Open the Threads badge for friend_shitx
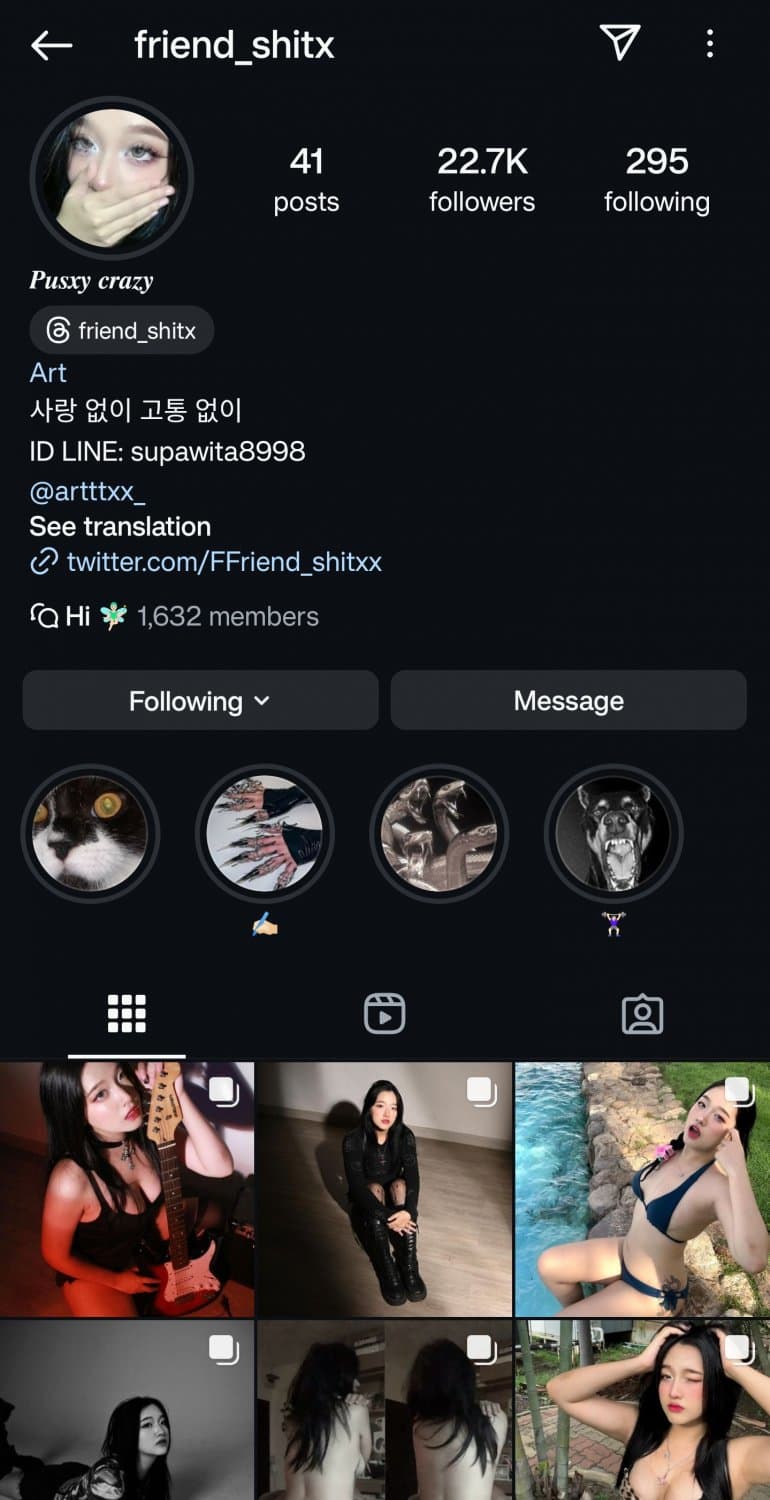770x1500 pixels. click(x=120, y=330)
